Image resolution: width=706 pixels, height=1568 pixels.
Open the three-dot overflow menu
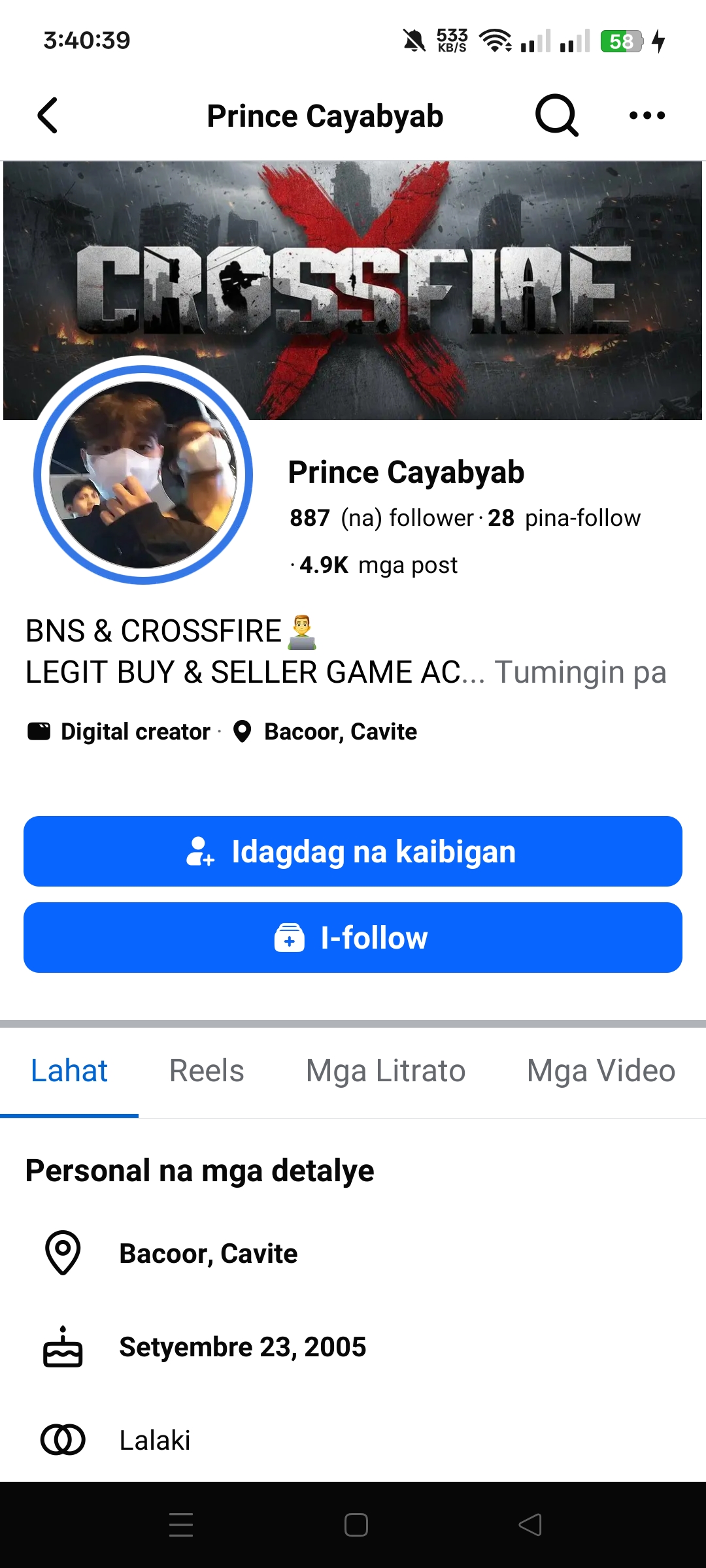tap(647, 116)
